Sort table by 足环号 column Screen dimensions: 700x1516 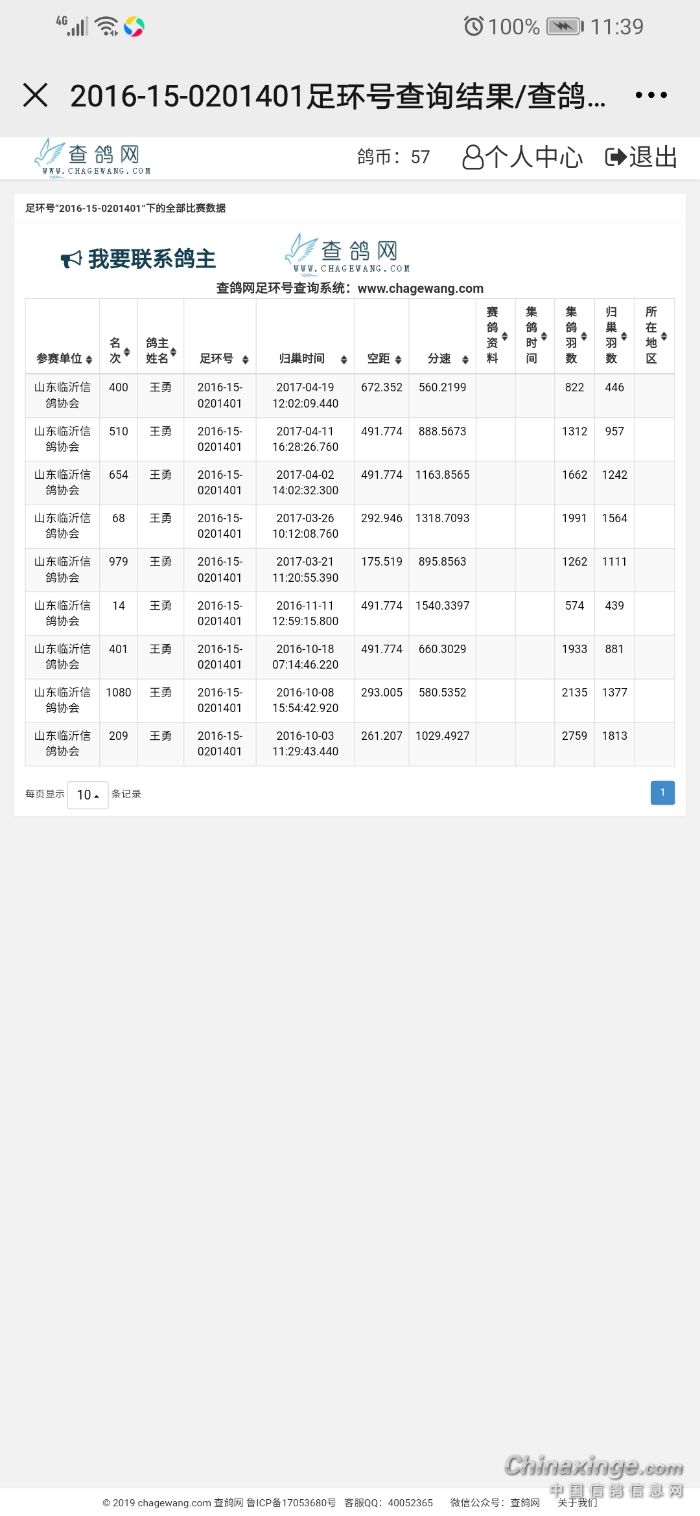[x=220, y=358]
